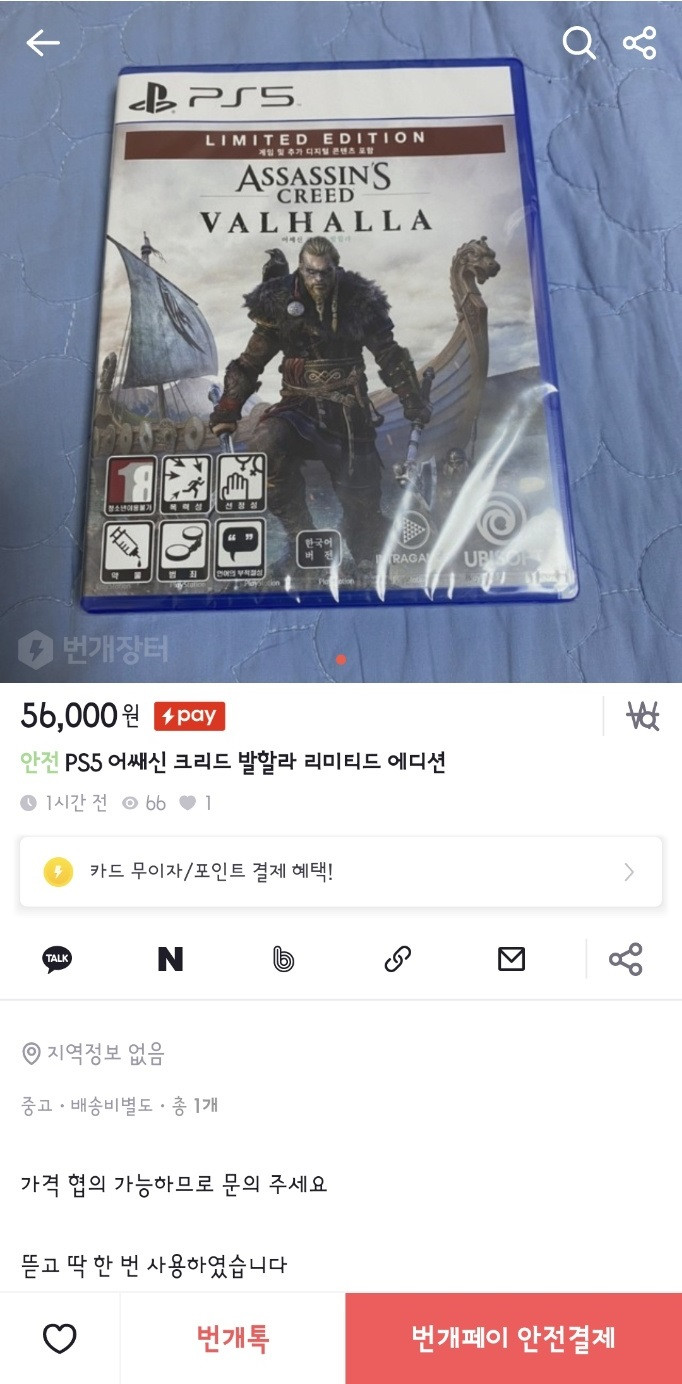Share via Band icon

[x=284, y=960]
